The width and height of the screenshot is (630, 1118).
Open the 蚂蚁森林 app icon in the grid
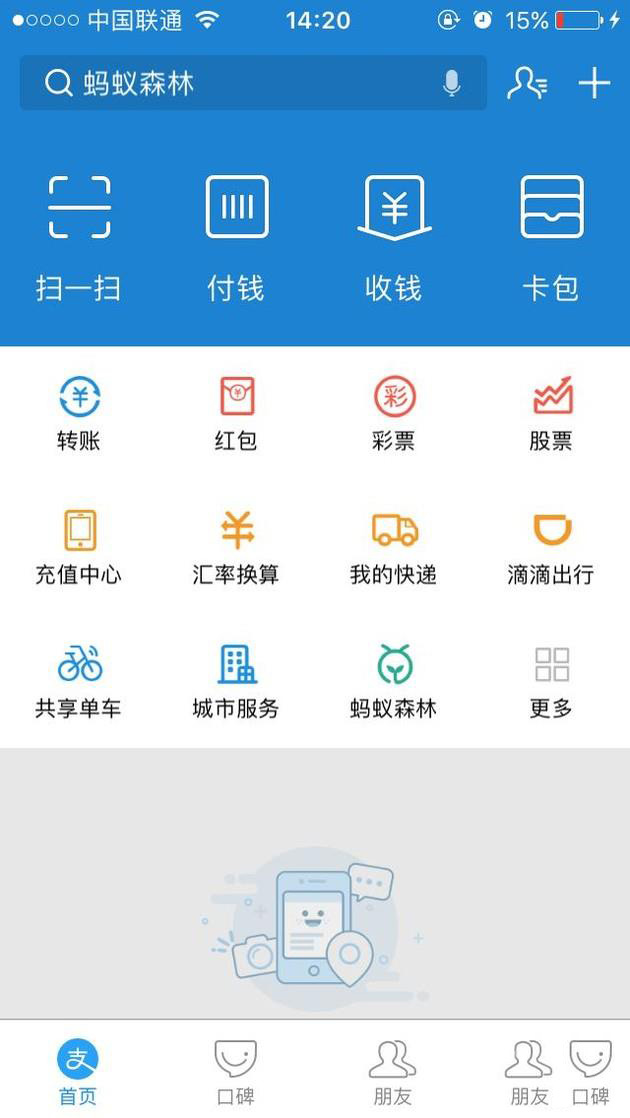tap(394, 680)
